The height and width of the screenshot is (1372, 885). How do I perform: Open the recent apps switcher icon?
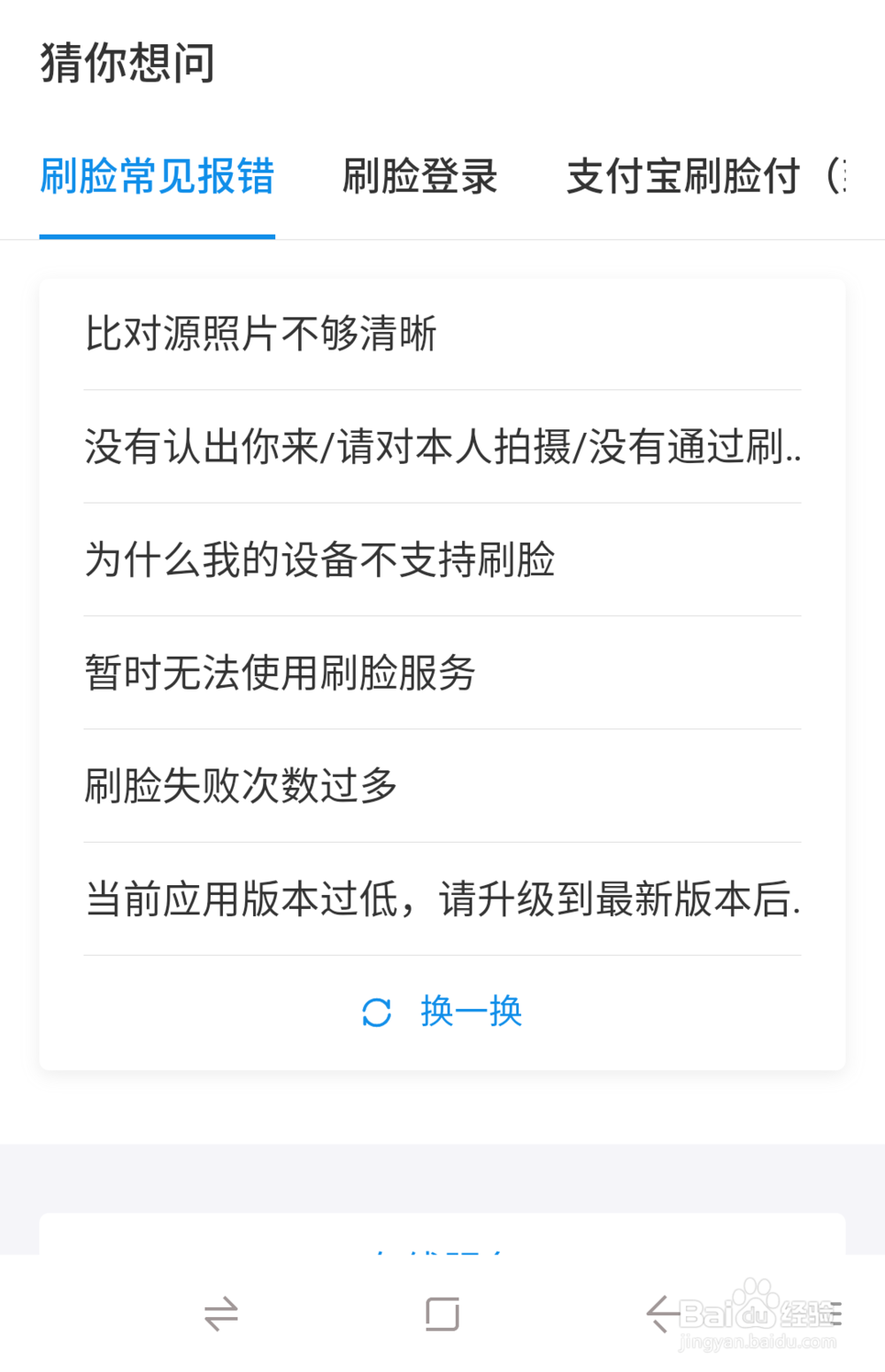[x=222, y=1314]
